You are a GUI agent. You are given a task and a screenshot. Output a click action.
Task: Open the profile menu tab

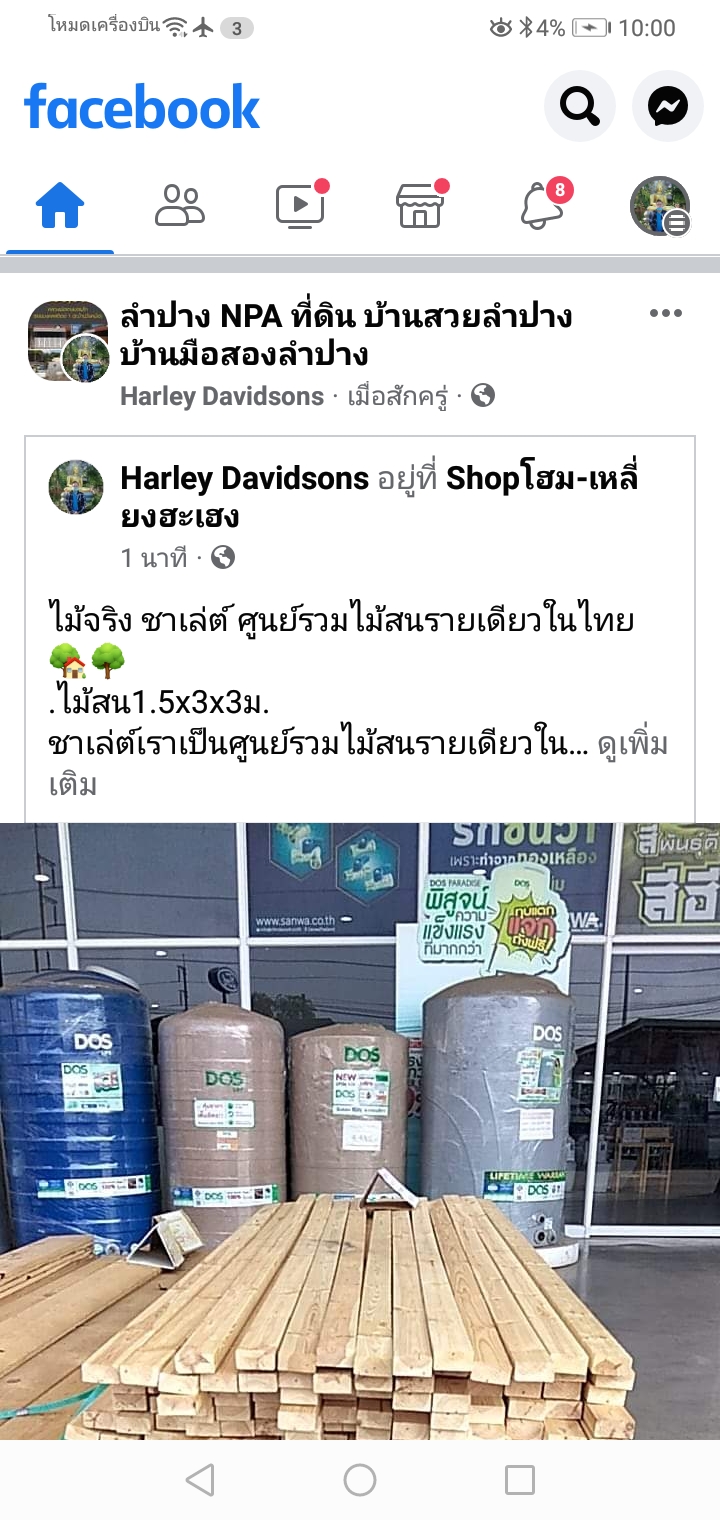pos(660,207)
